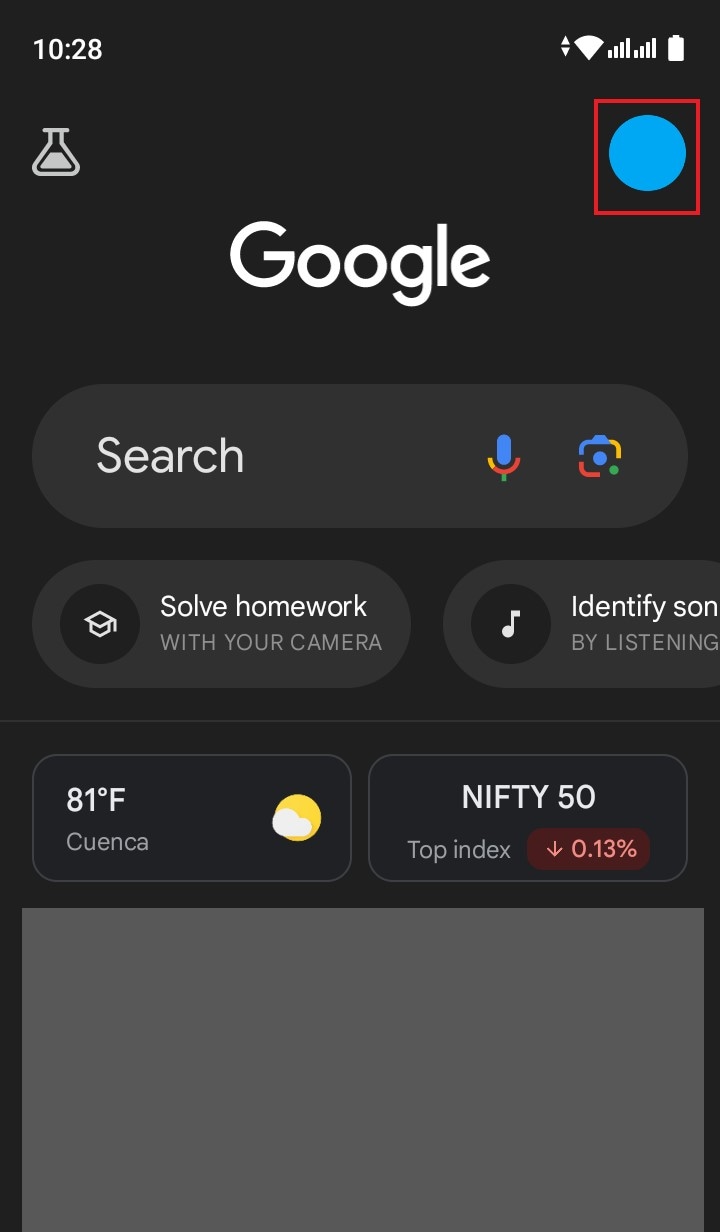Select the Solve homework chip
720x1232 pixels.
pos(221,624)
